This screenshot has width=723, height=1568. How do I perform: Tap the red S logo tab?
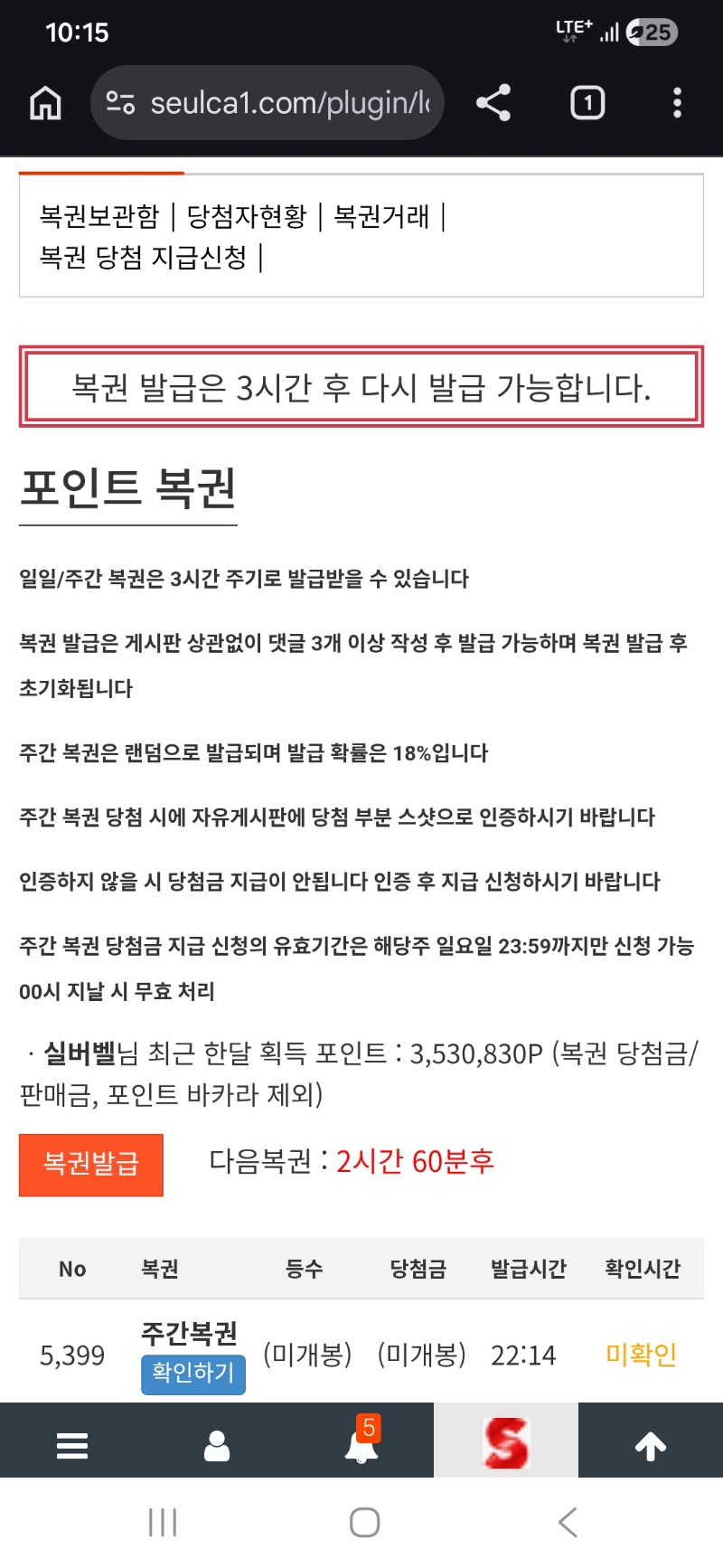[506, 1441]
